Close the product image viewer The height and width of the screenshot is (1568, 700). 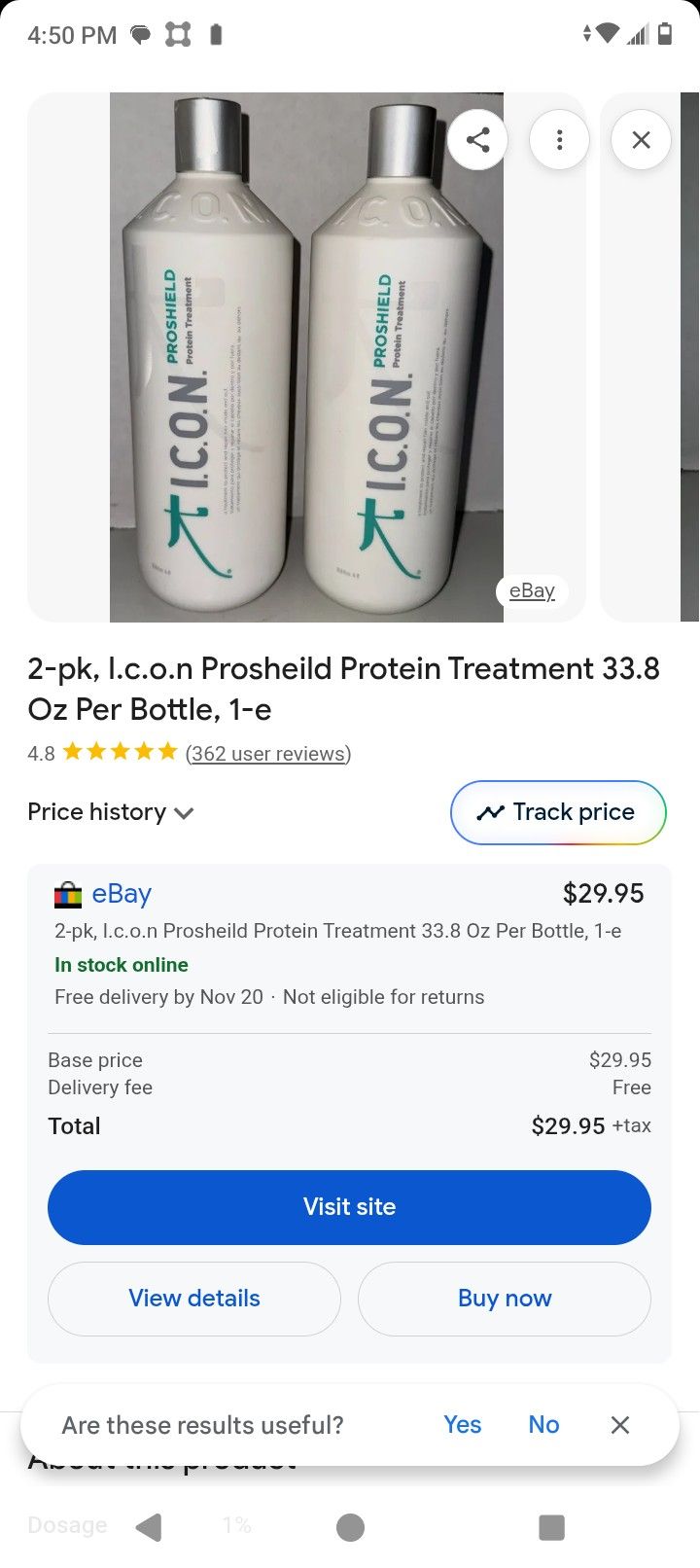[x=641, y=139]
